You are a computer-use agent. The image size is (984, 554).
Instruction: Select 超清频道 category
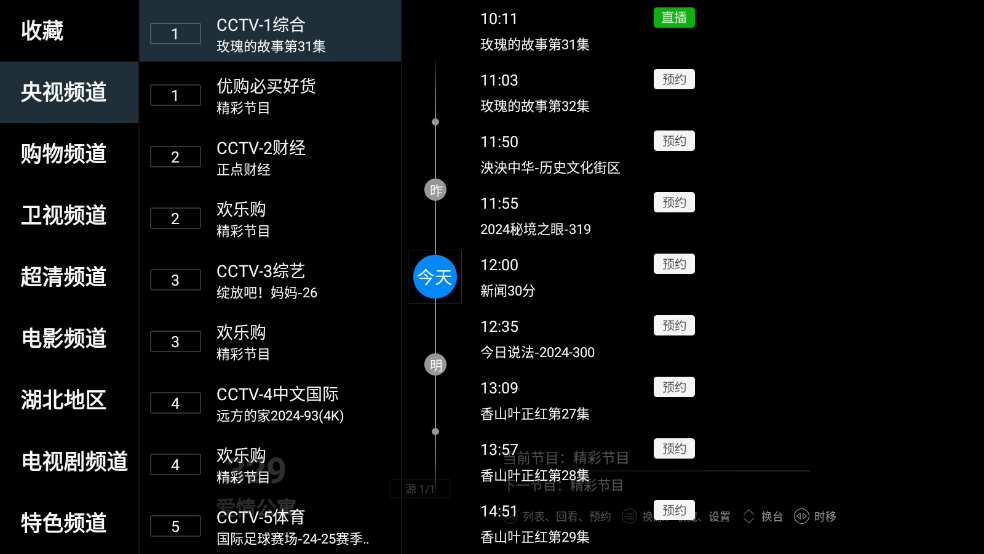[x=64, y=277]
